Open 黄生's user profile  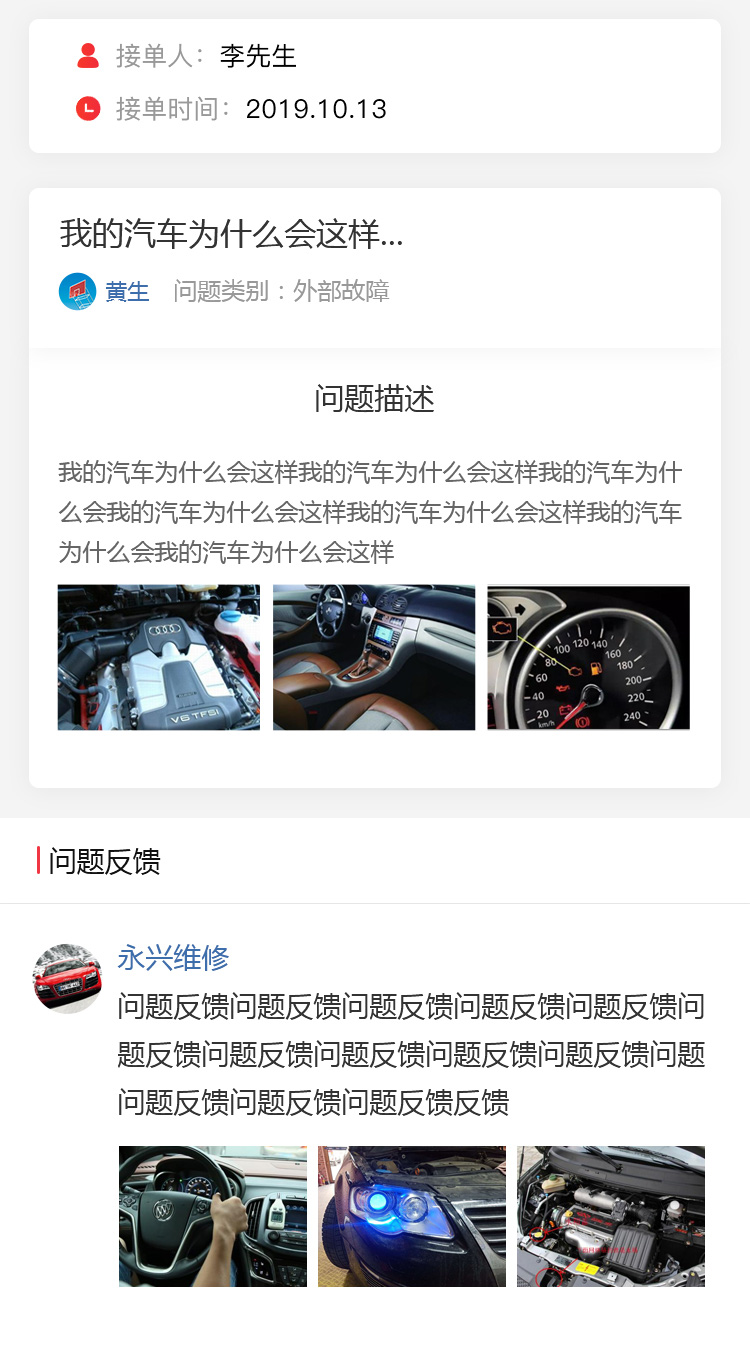127,292
